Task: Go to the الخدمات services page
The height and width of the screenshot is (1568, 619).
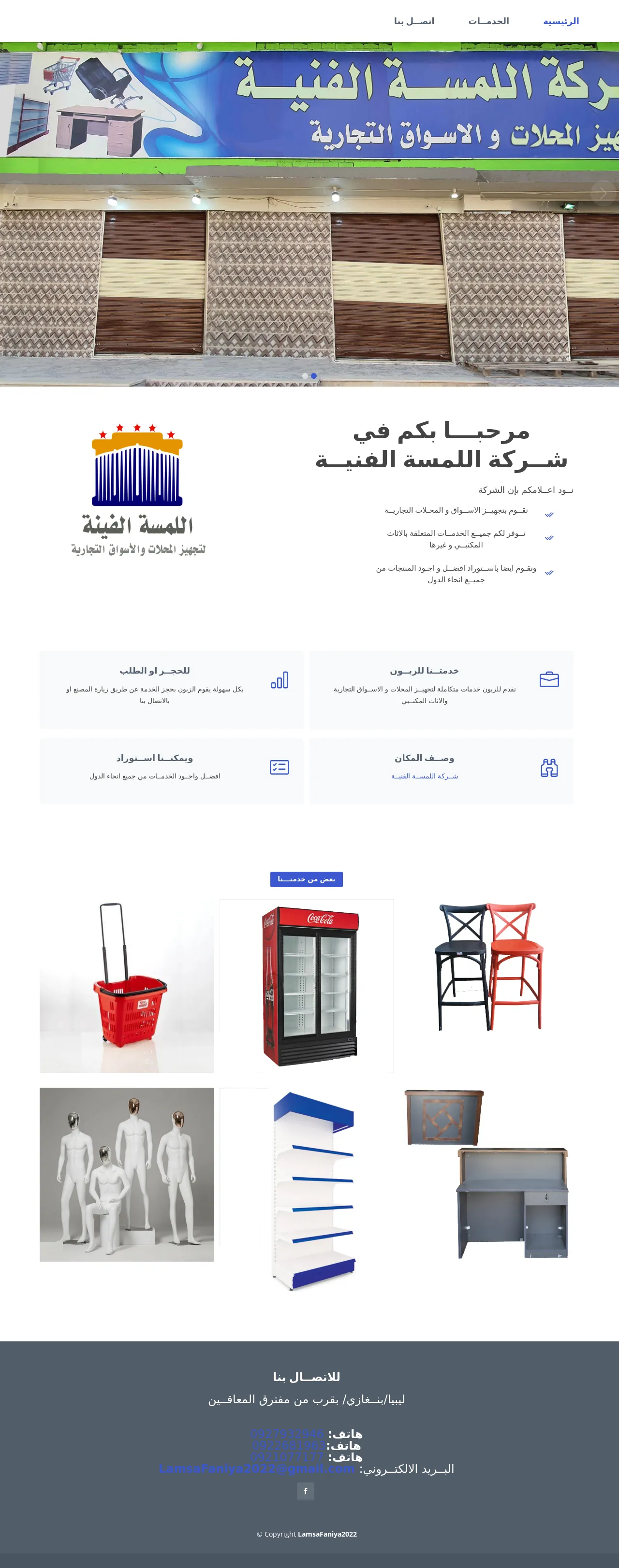Action: pyautogui.click(x=488, y=21)
